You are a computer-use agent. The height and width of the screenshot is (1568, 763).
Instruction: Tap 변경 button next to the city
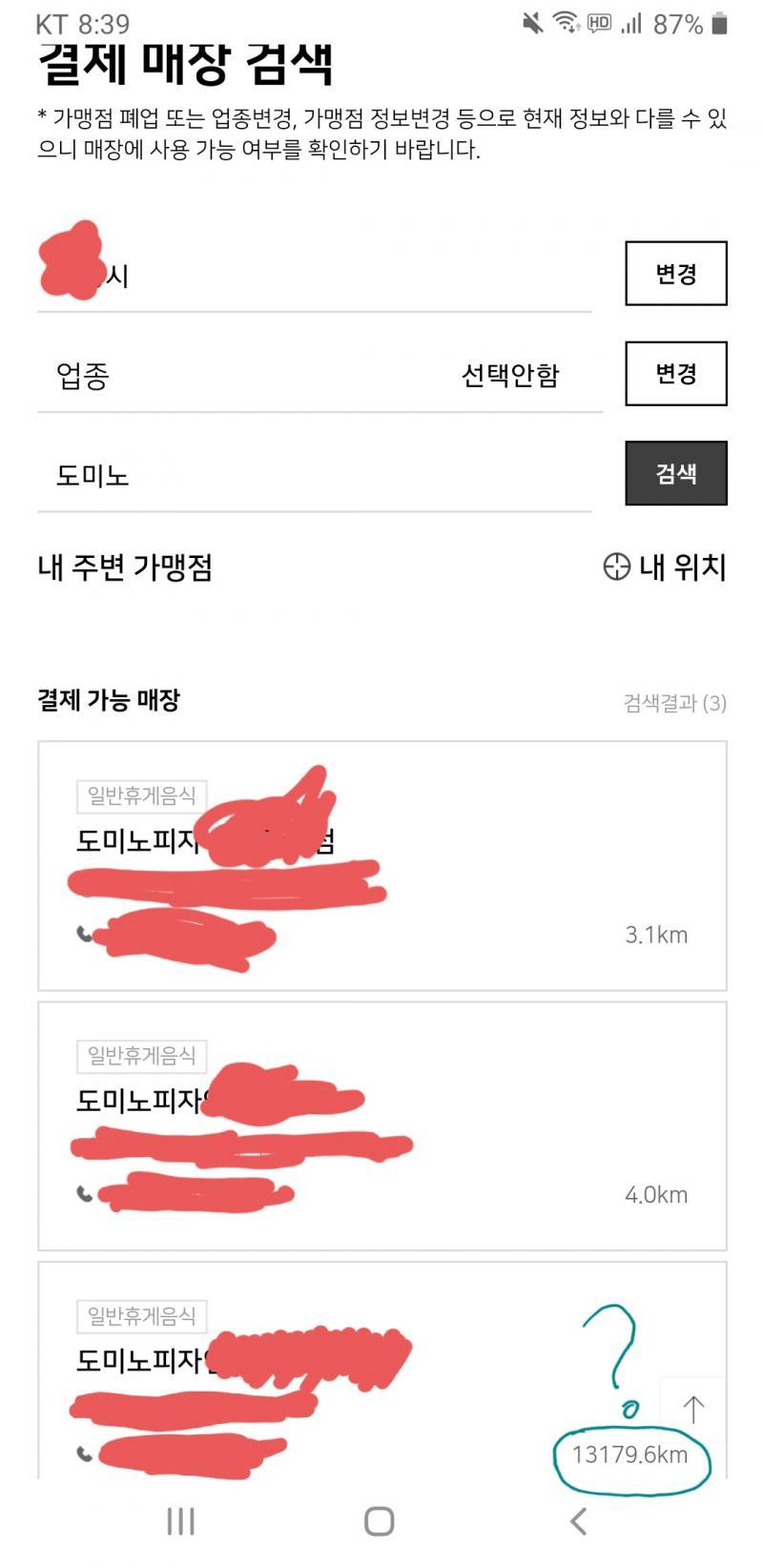(x=675, y=274)
